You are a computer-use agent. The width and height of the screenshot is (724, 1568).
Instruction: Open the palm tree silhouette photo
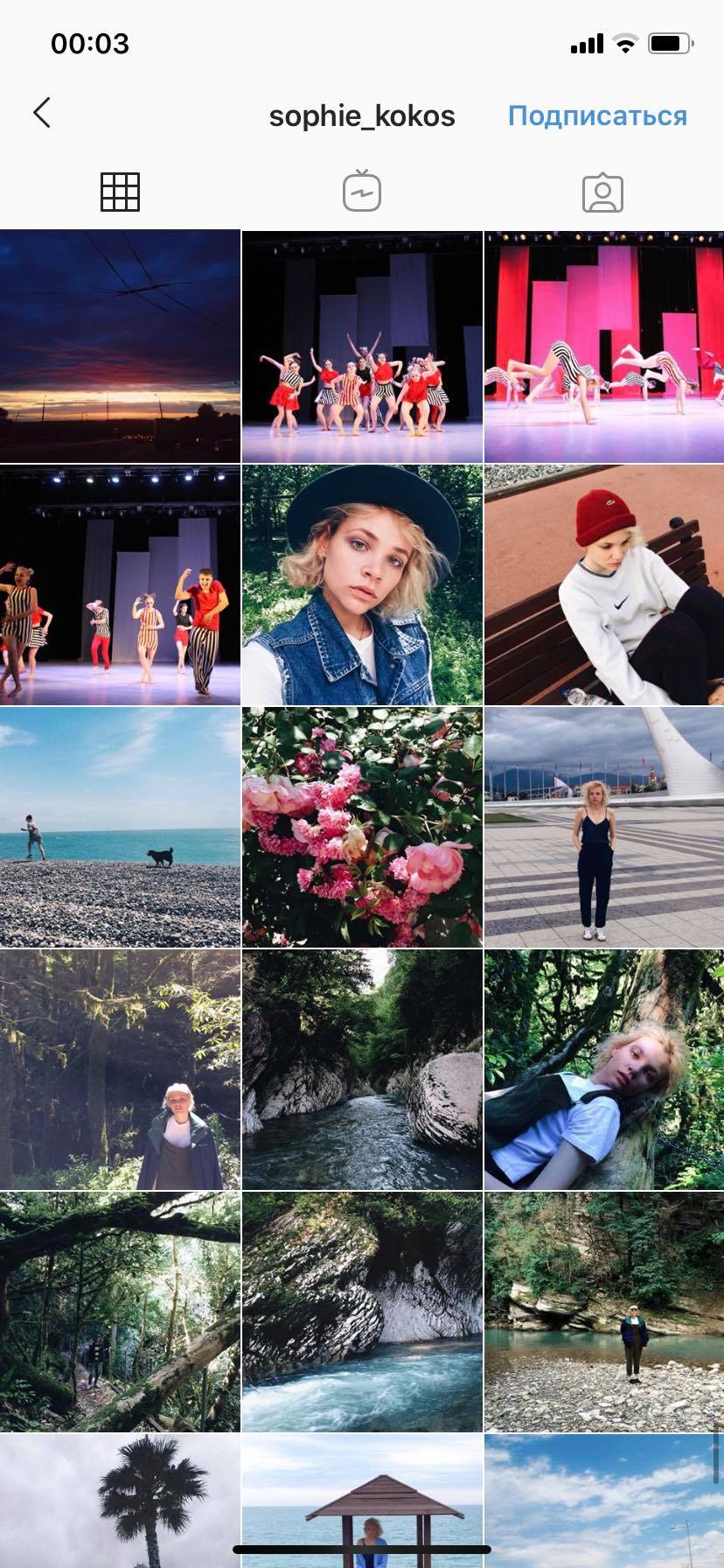(120, 1500)
